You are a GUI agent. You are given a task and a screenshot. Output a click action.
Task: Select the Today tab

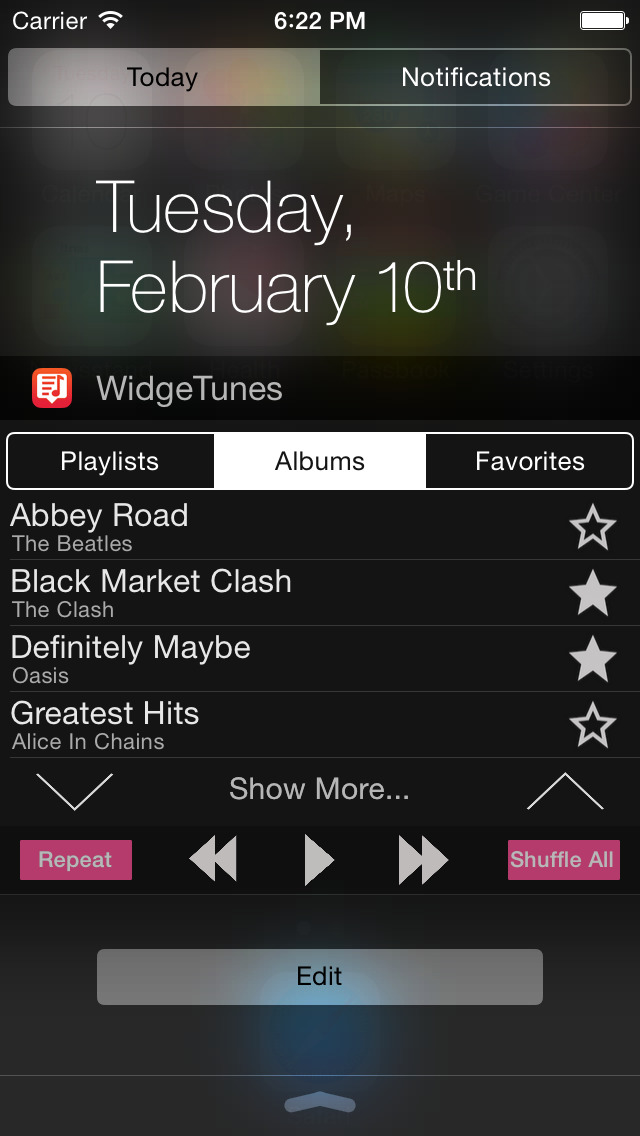[163, 78]
